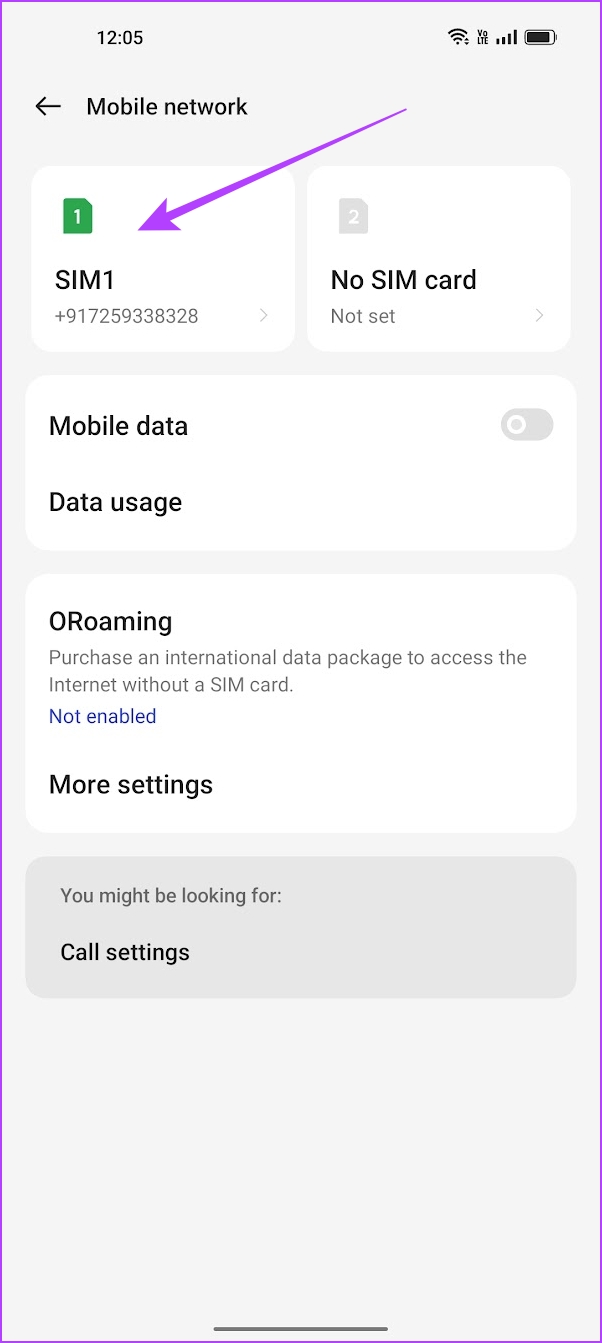The width and height of the screenshot is (602, 1343).
Task: Open Data usage
Action: [301, 502]
